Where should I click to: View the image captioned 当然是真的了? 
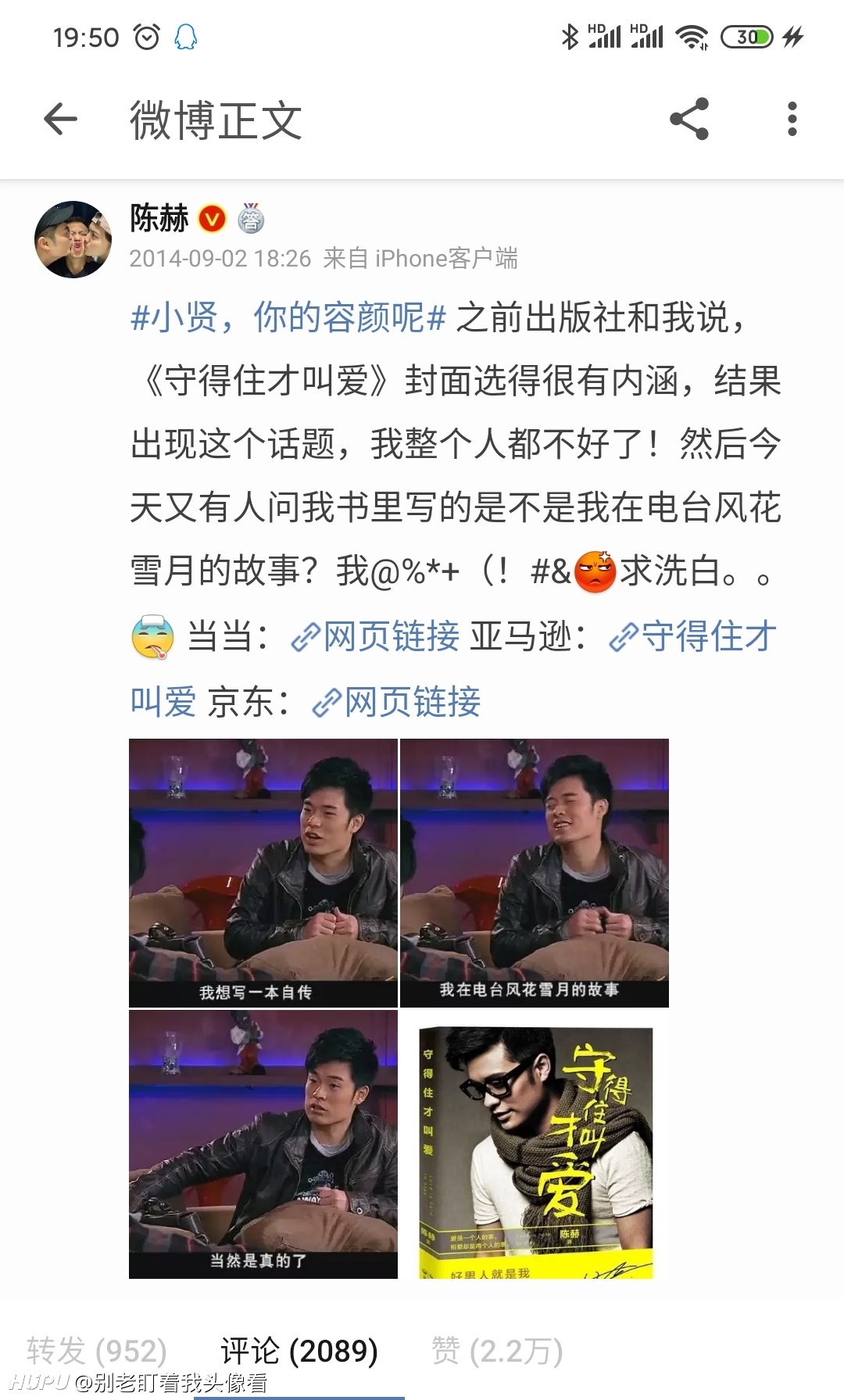click(x=263, y=1144)
